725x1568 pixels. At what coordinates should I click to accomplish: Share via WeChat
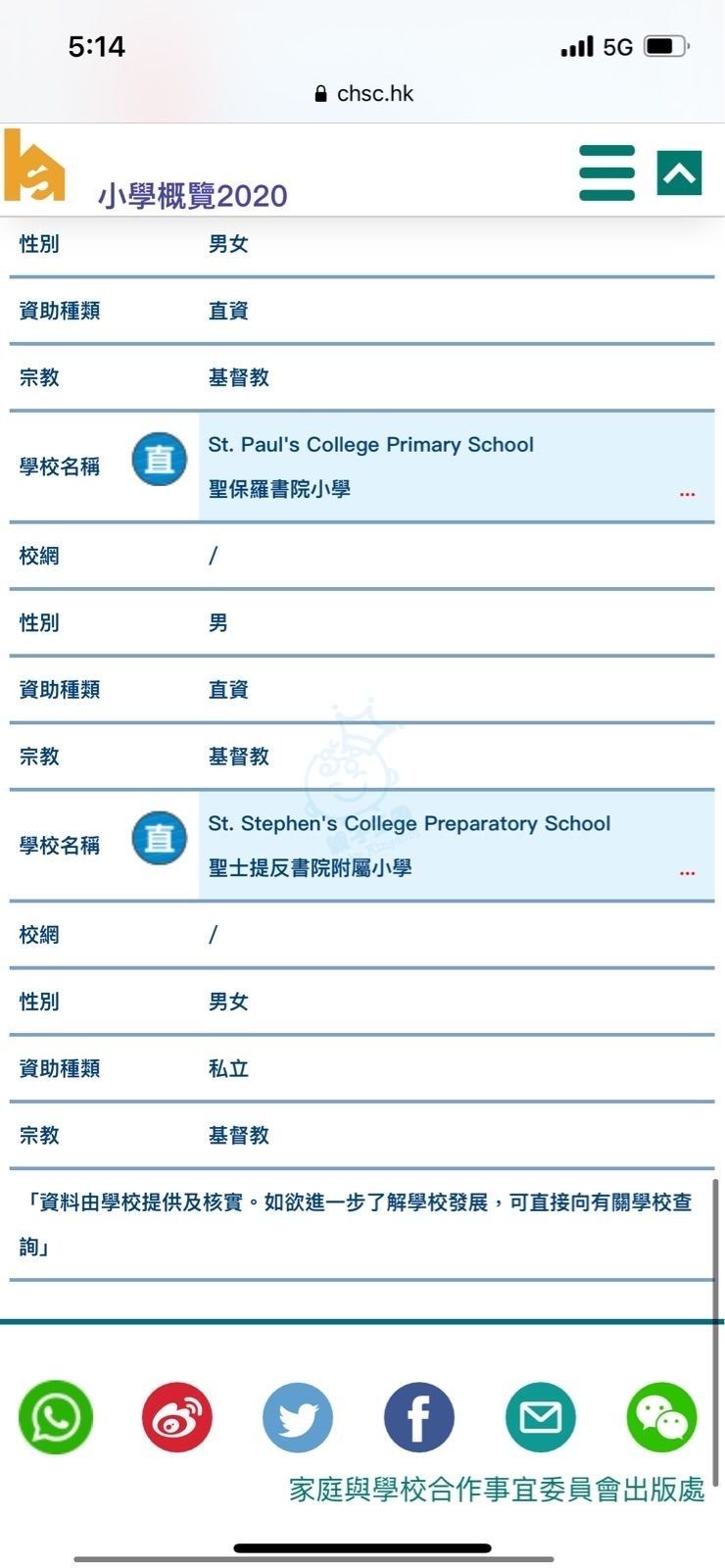[662, 1417]
